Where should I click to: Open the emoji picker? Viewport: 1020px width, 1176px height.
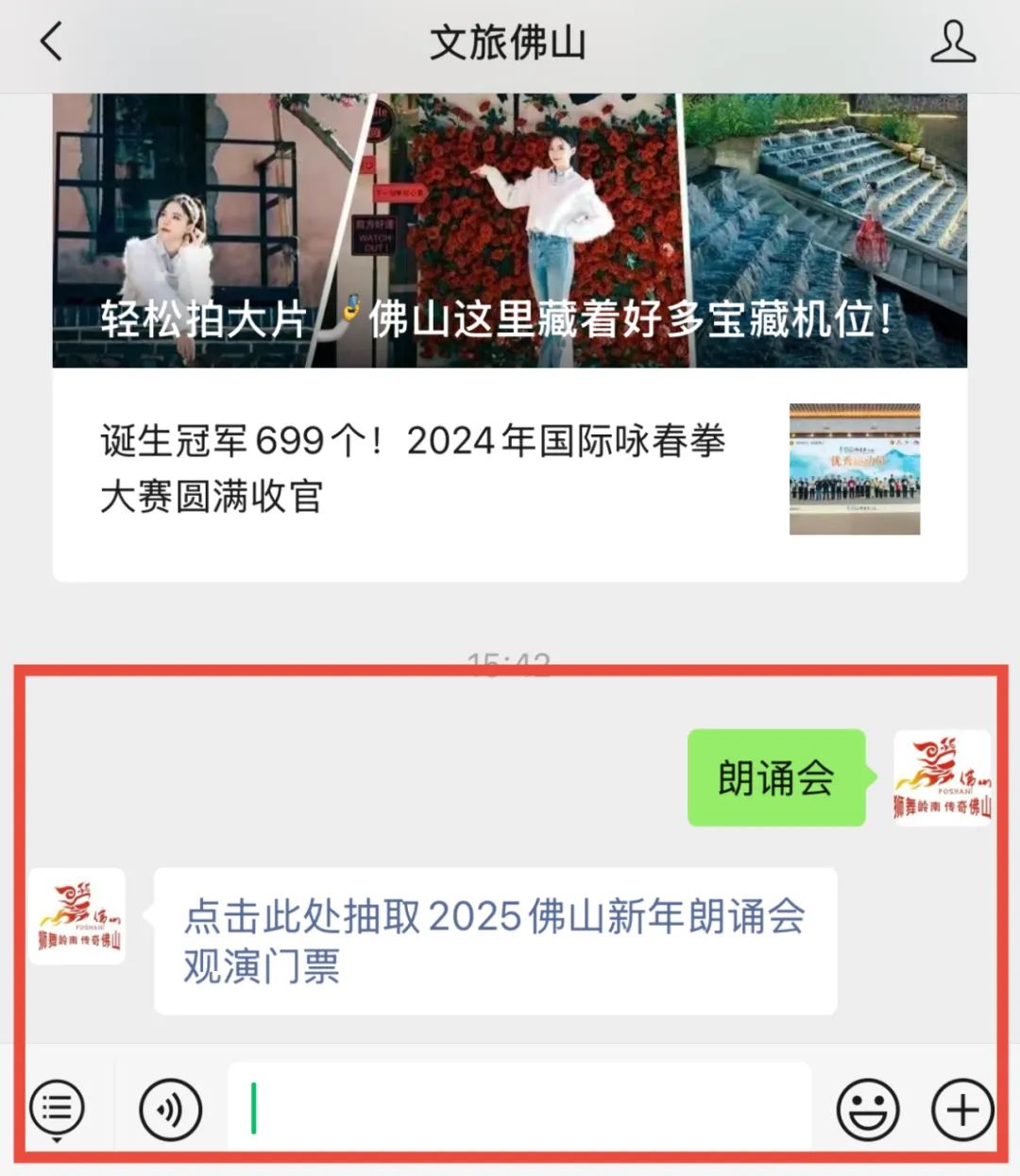[867, 1109]
